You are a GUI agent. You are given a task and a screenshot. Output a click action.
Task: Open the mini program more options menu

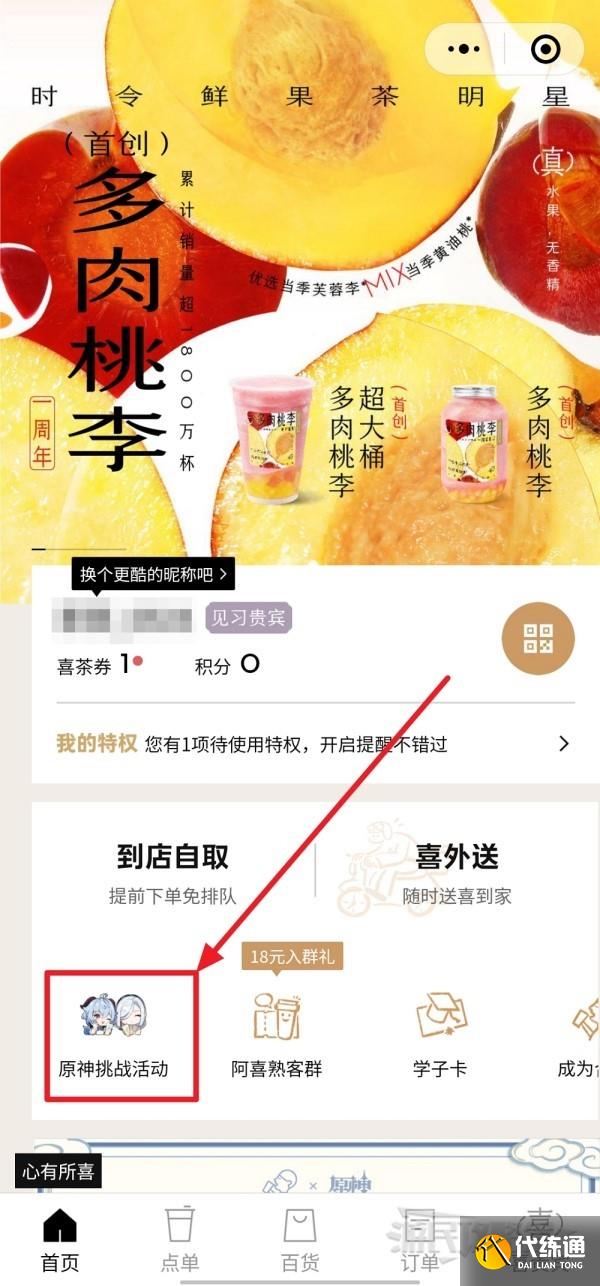pyautogui.click(x=463, y=49)
